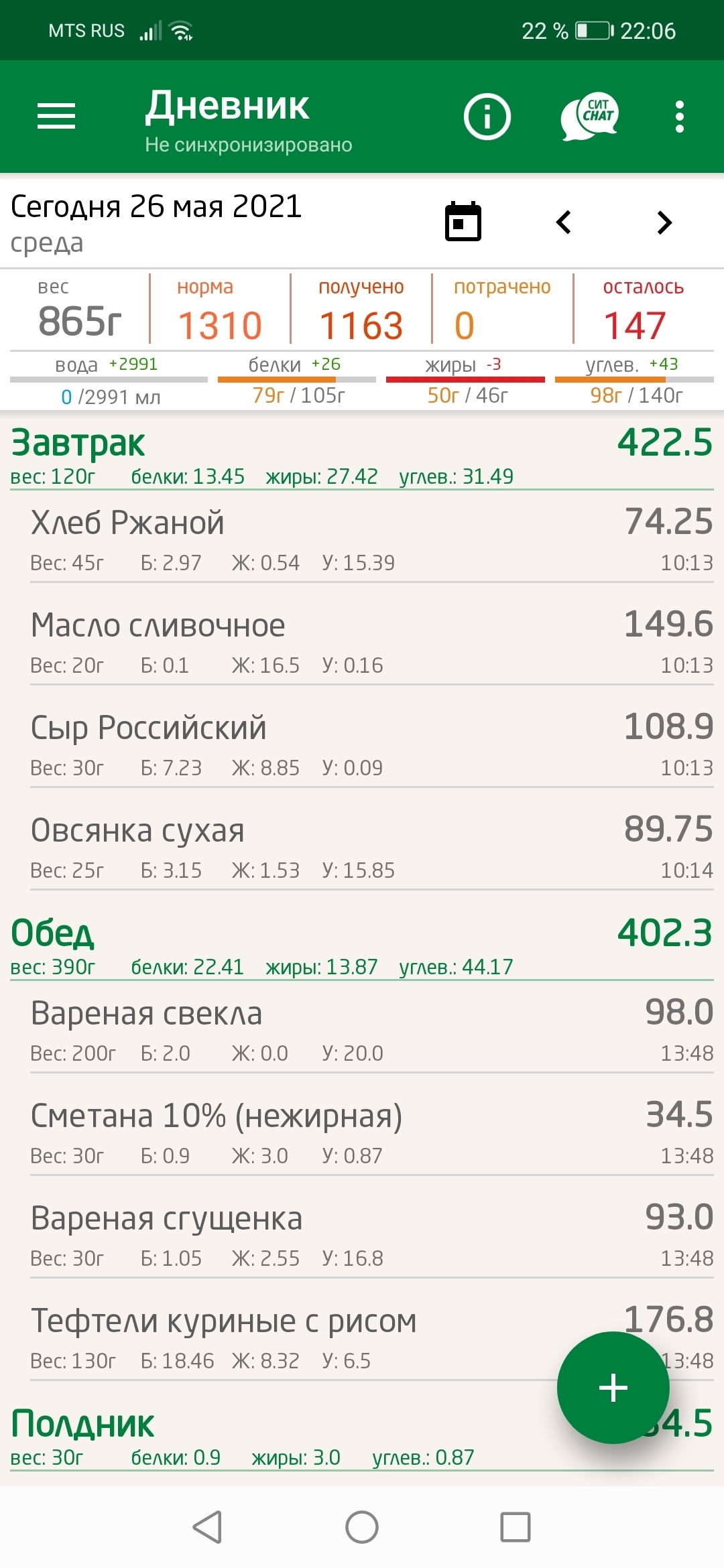Select the Сыр Российский entry
The width and height of the screenshot is (724, 1568).
click(x=362, y=744)
